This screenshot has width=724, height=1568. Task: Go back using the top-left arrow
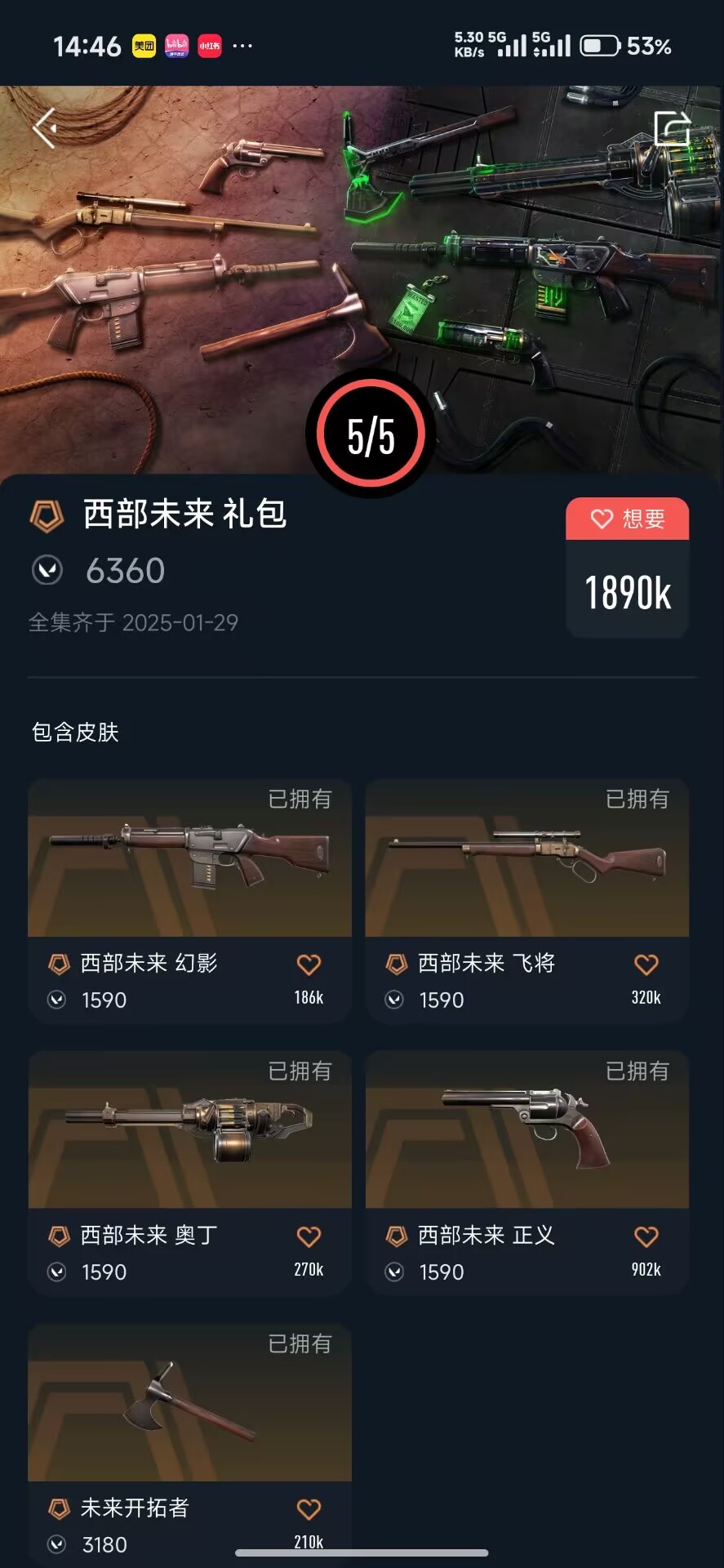tap(45, 128)
